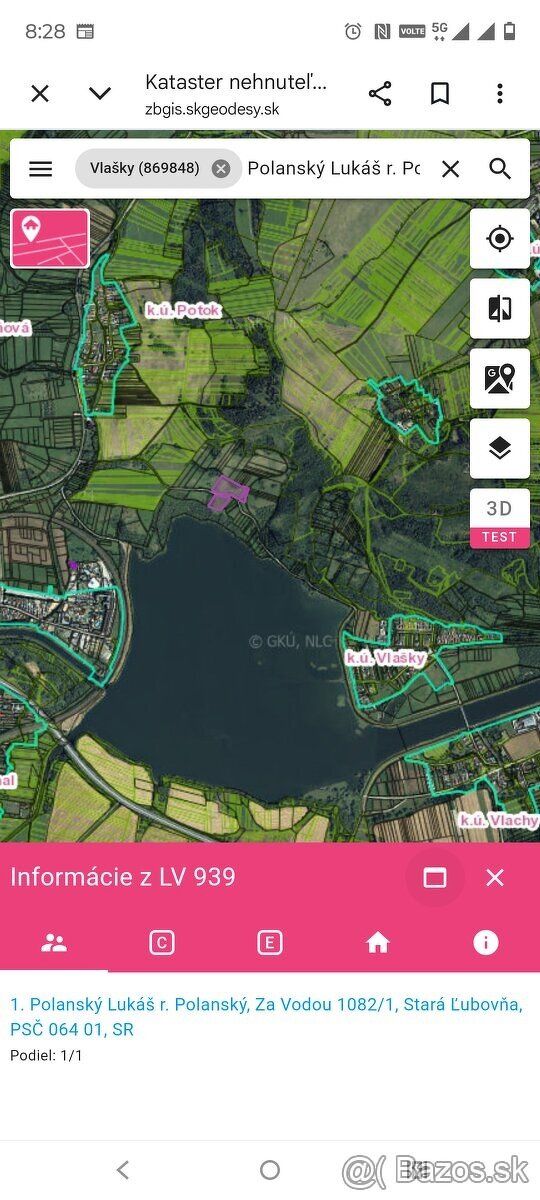
Task: Clear the search query
Action: coord(451,169)
